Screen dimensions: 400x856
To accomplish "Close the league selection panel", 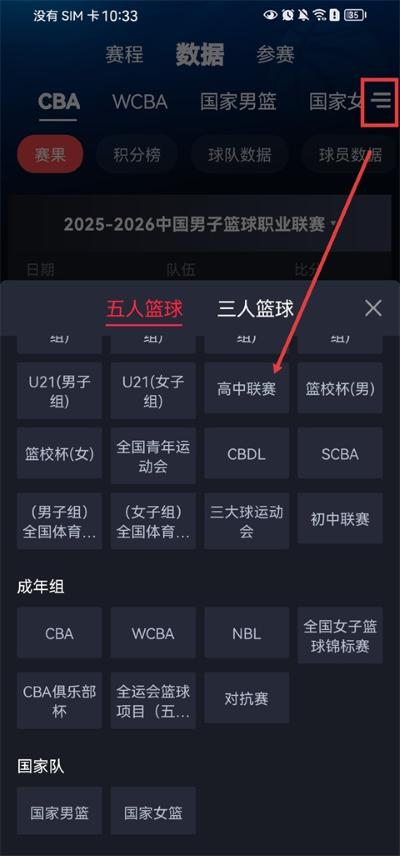I will [373, 308].
